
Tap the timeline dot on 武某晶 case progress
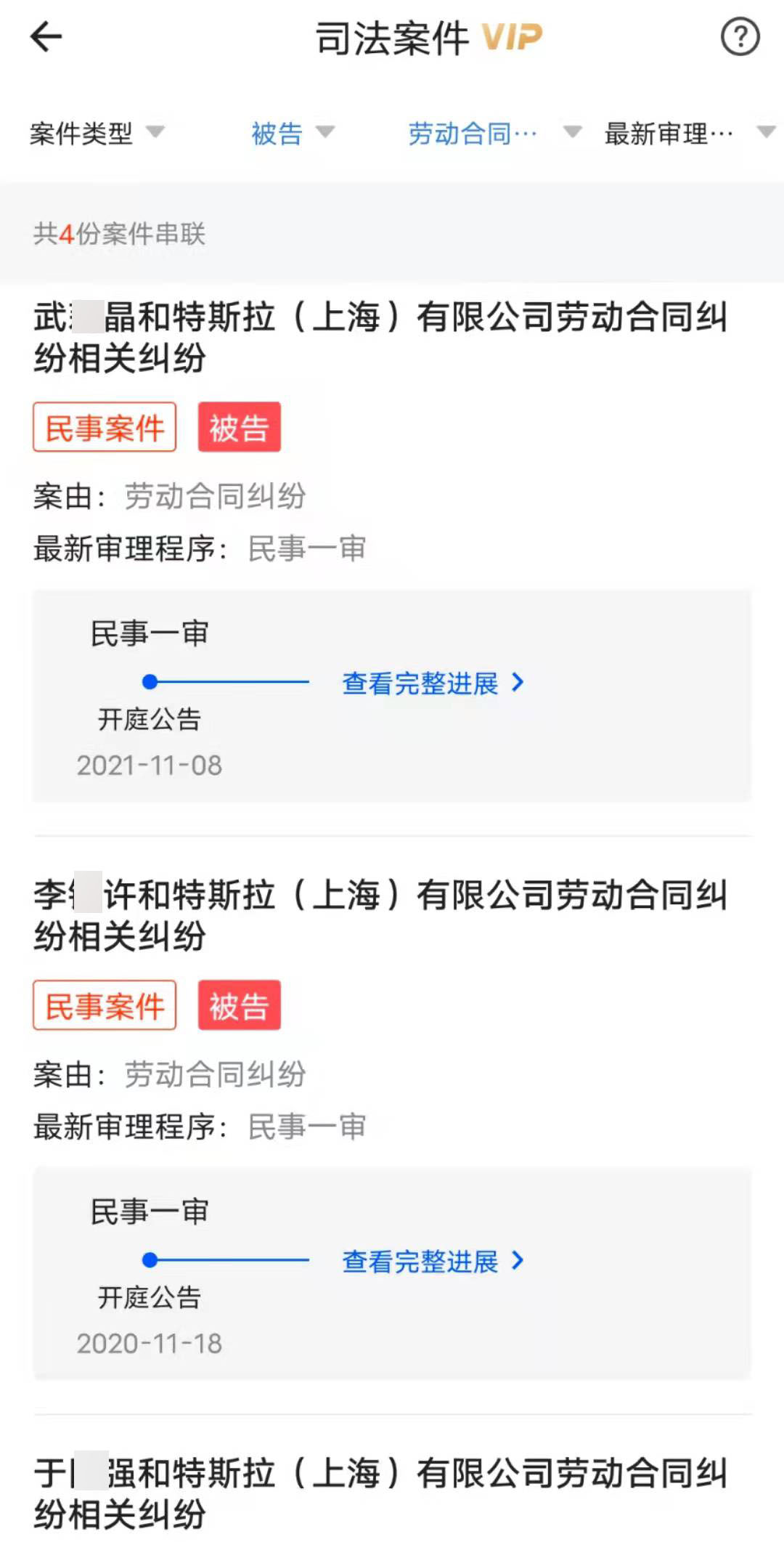coord(149,681)
